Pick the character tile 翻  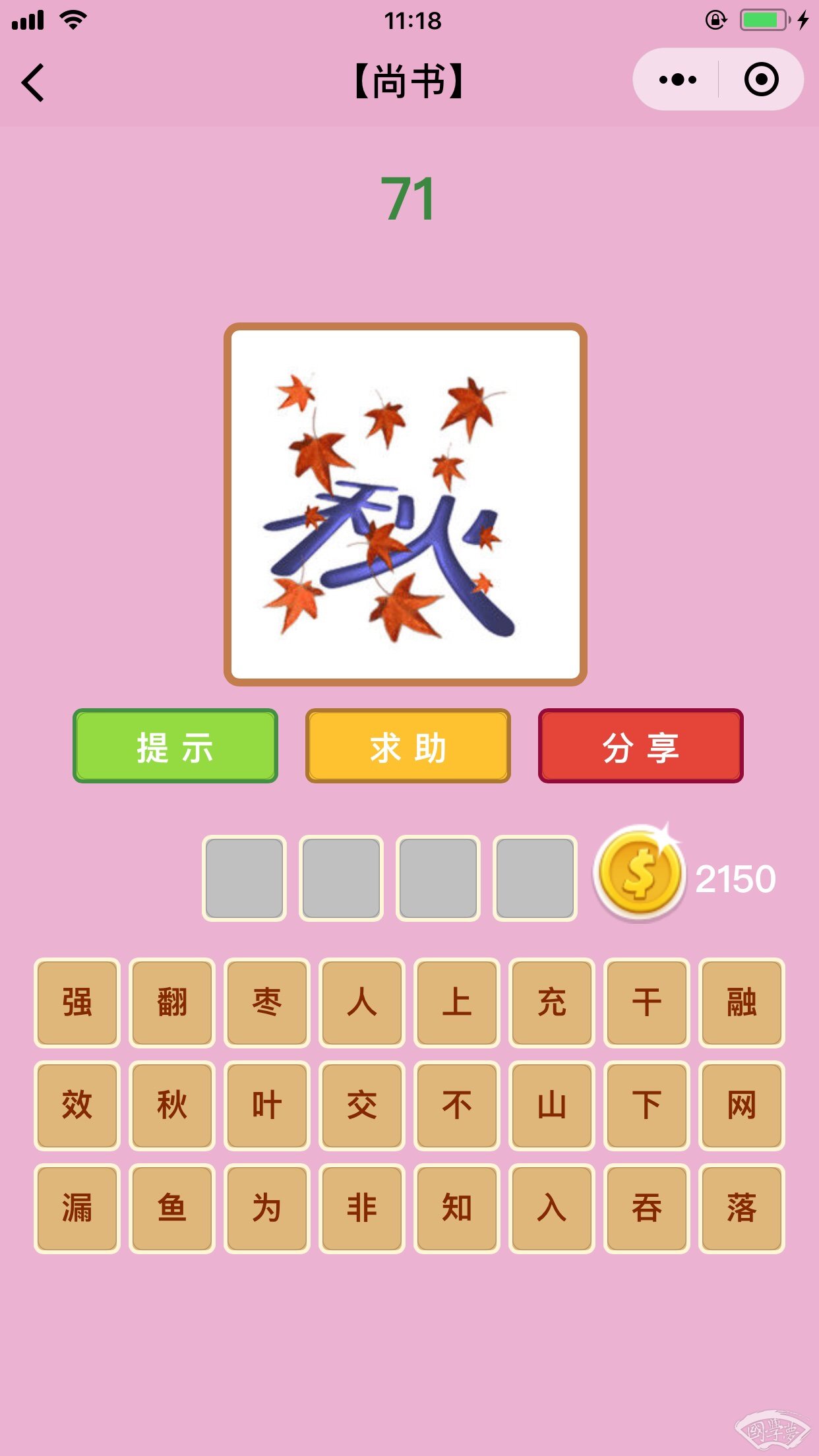172,1003
